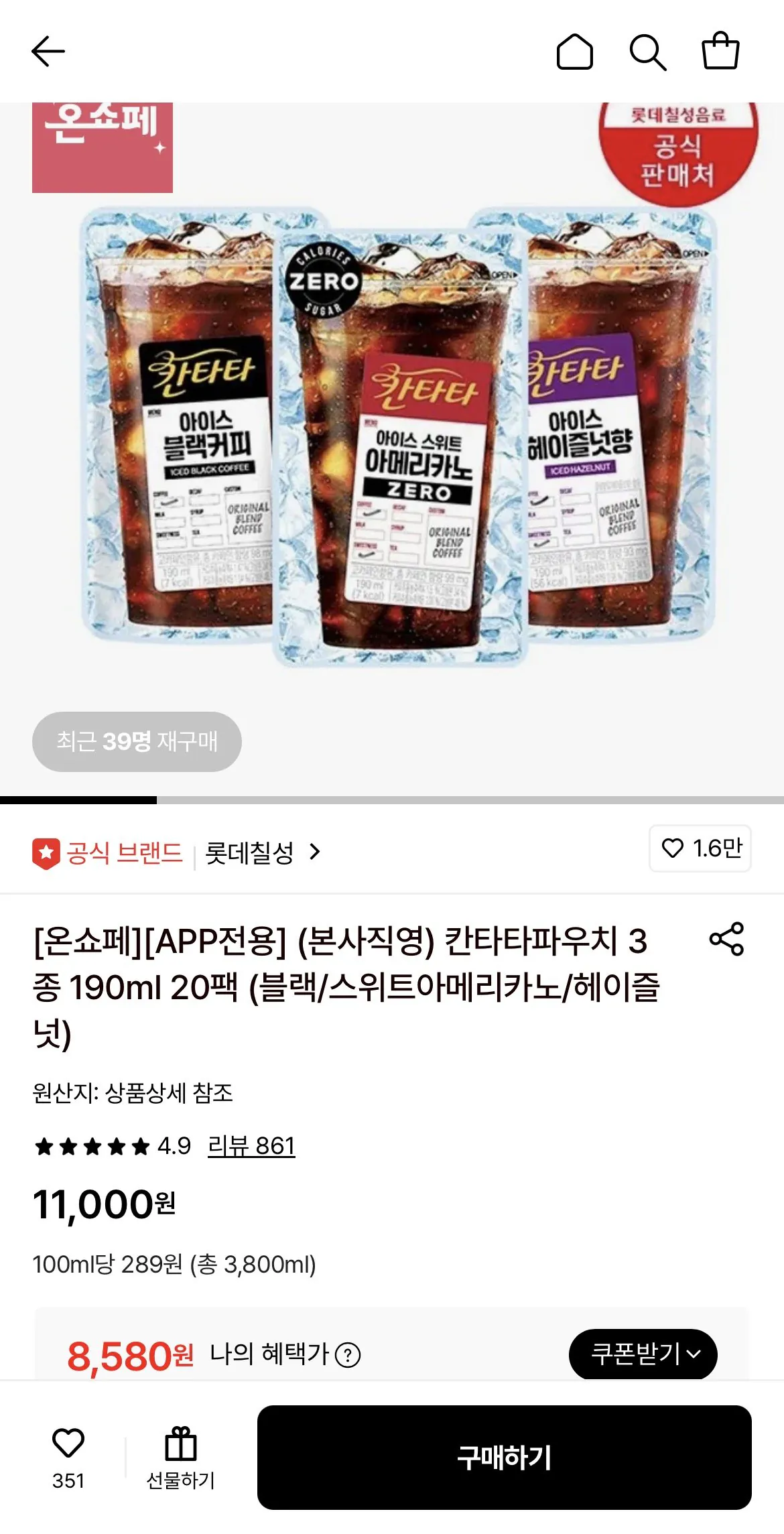
Task: Tap the back arrow to go back
Action: 47,51
